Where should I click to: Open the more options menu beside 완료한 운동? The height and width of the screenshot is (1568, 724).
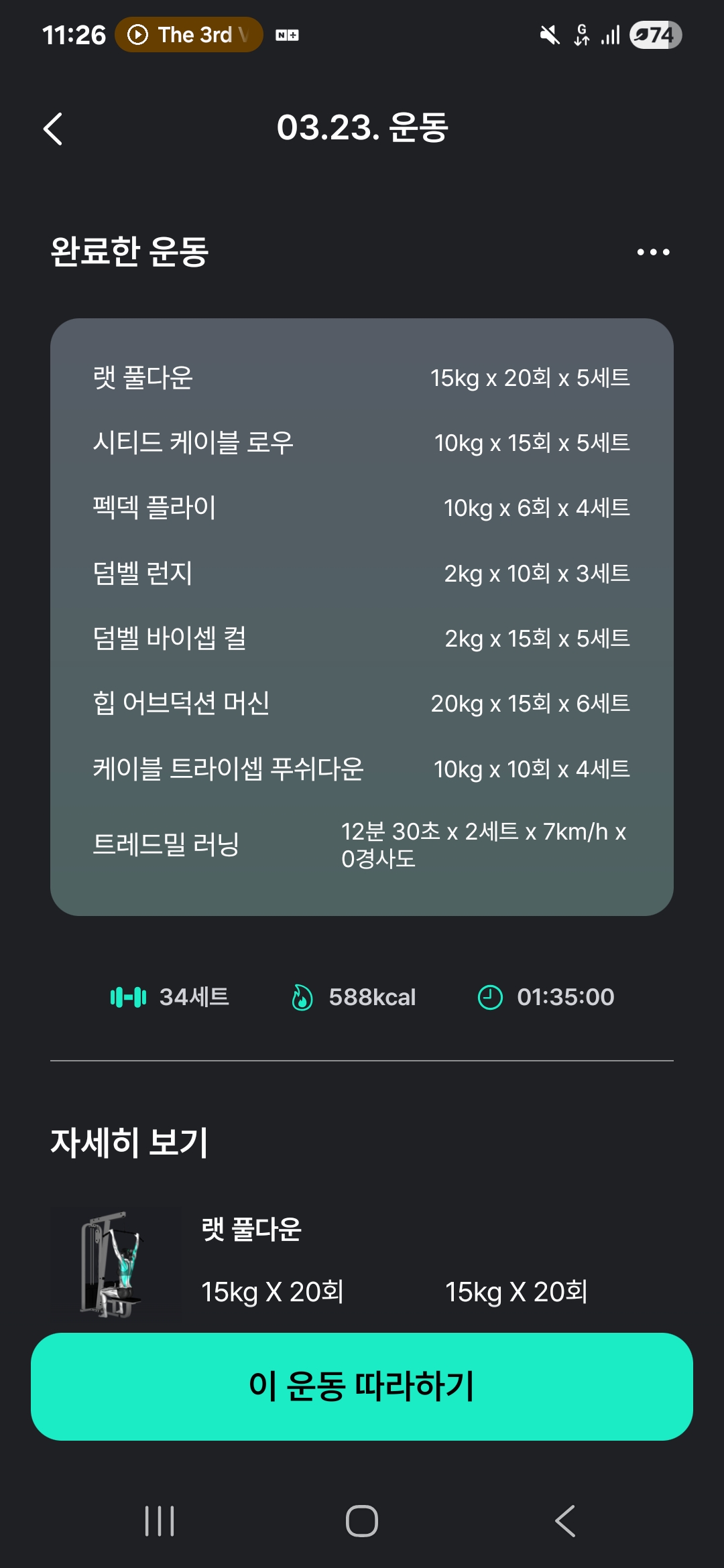tap(653, 252)
